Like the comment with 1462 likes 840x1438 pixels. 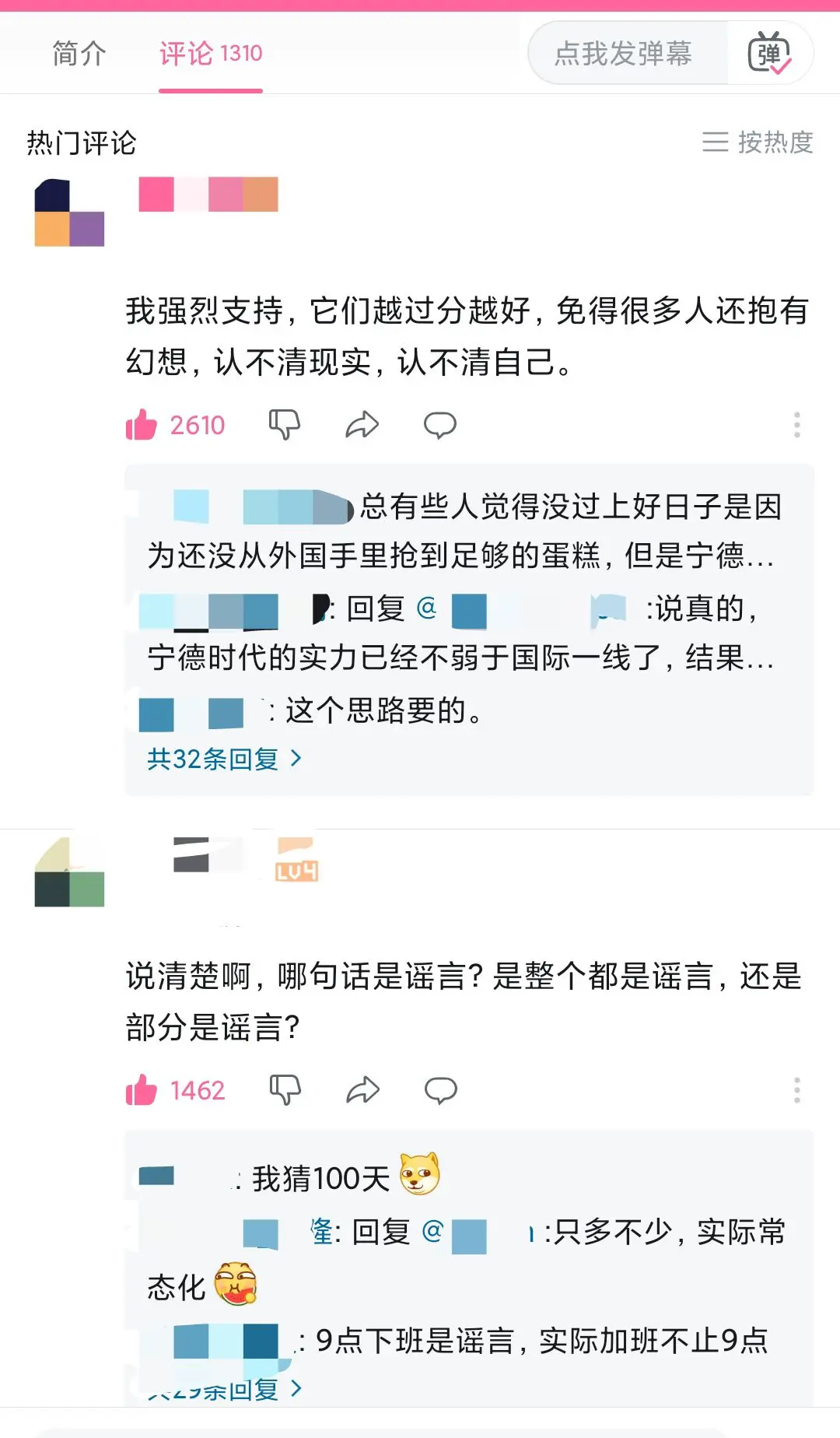[142, 1090]
